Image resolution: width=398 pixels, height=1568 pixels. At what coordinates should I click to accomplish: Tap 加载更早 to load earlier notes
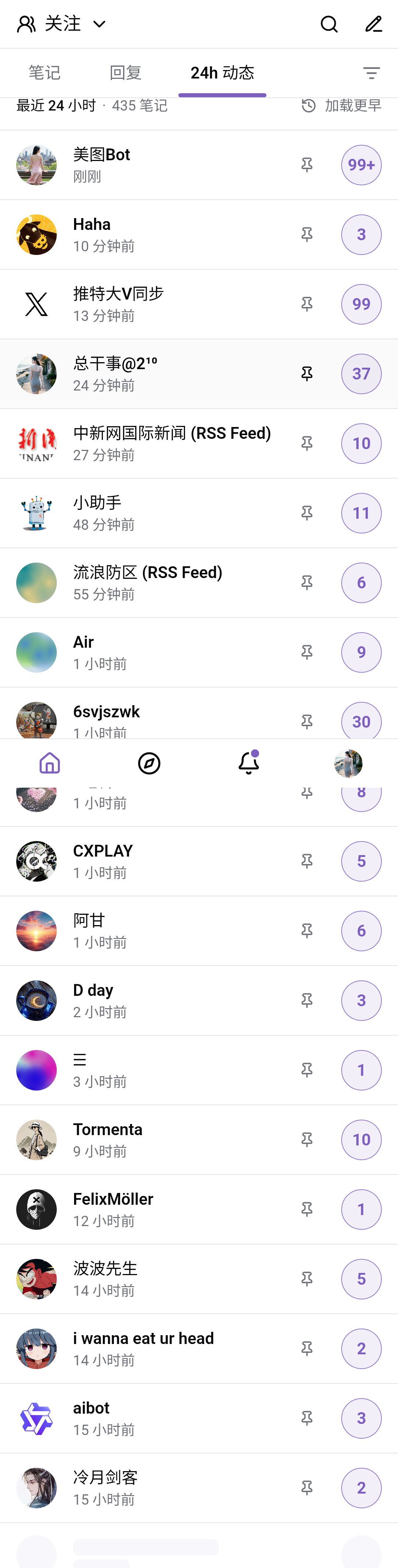342,106
